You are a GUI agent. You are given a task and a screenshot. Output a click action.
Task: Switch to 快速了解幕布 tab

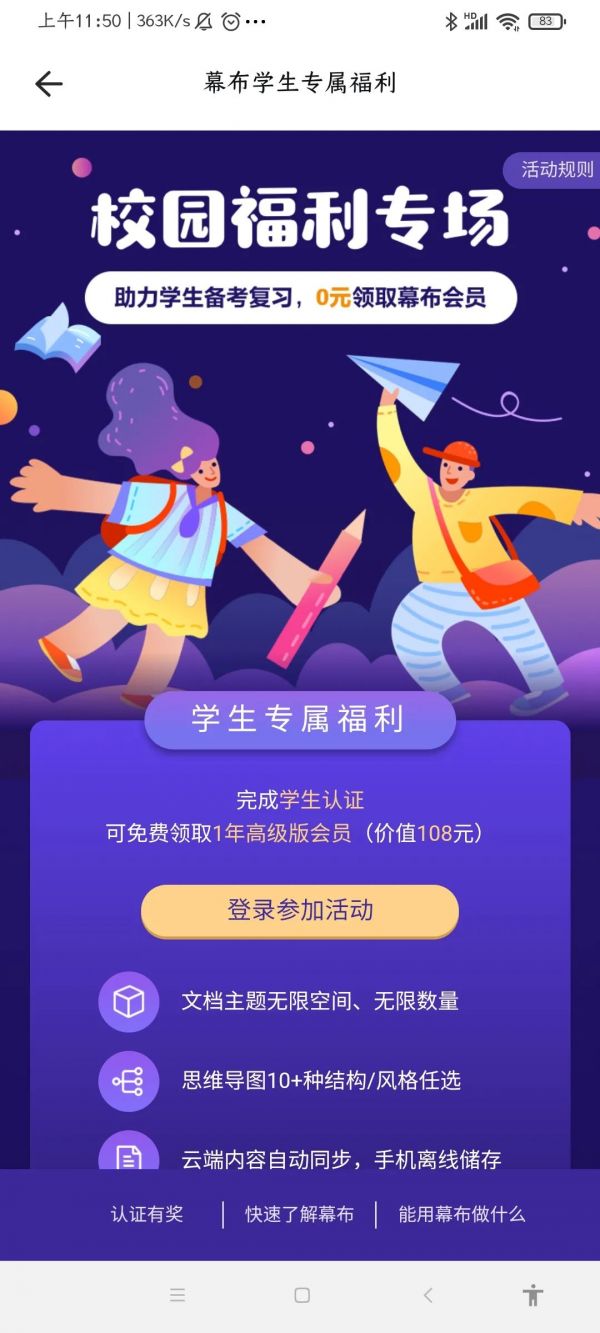coord(300,1214)
